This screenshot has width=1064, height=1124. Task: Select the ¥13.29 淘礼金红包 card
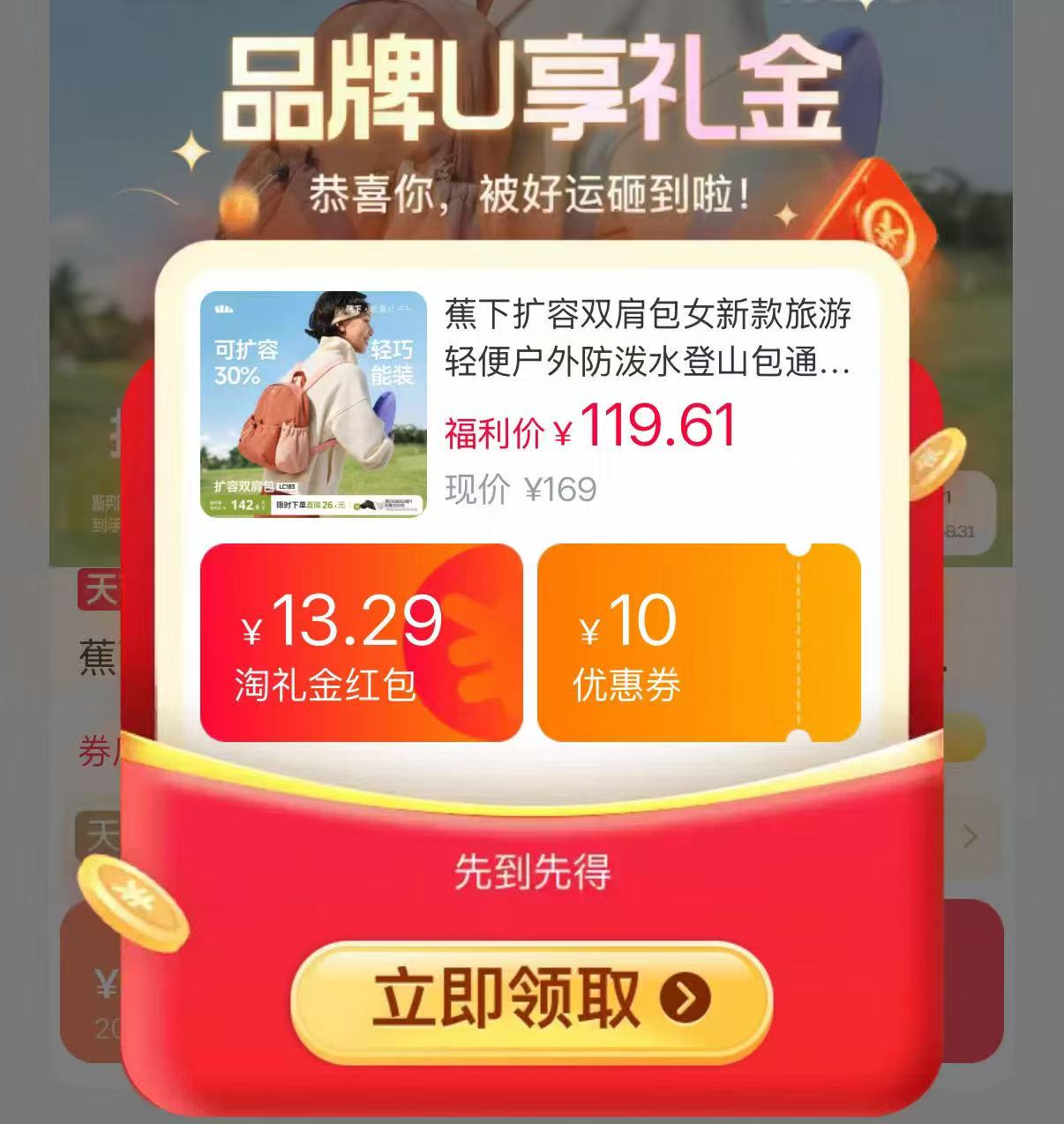[362, 642]
